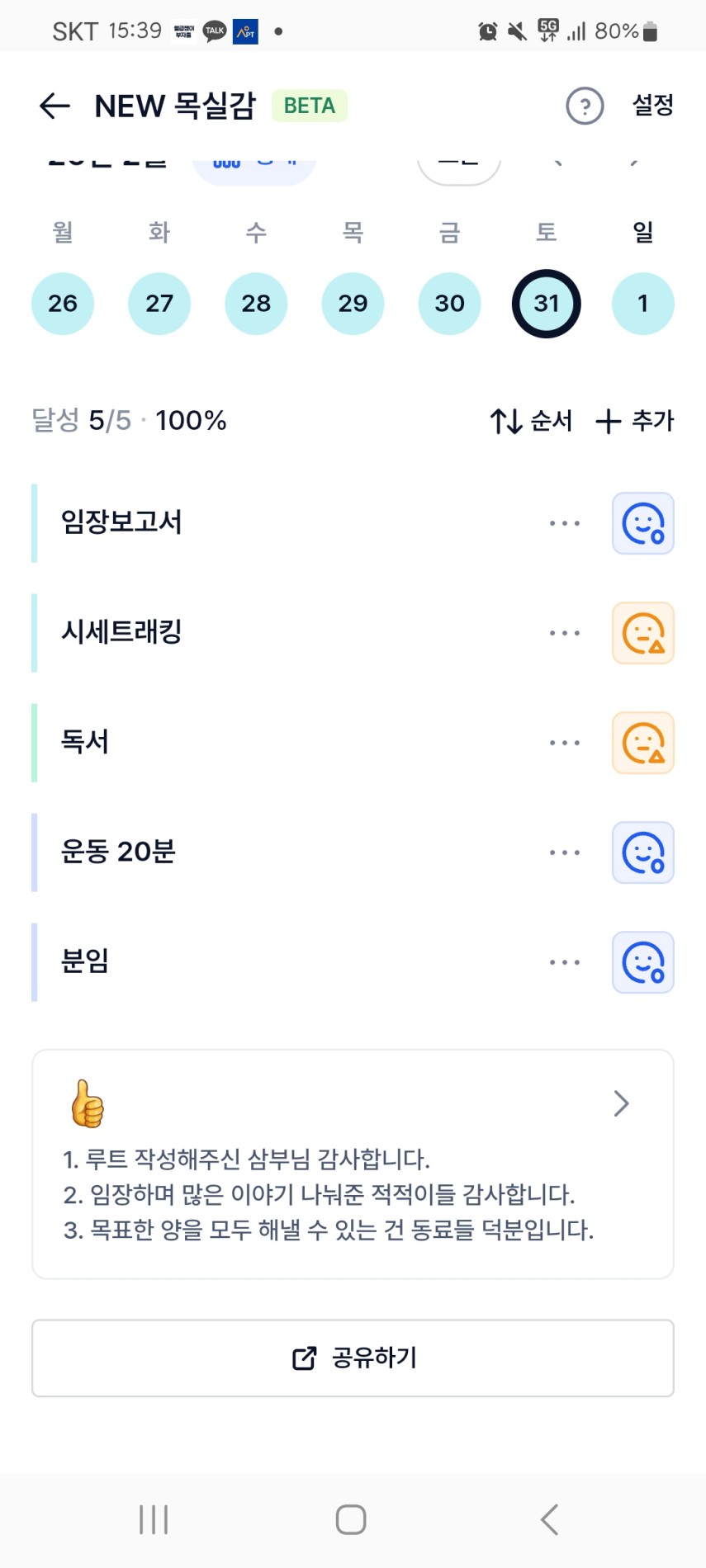Screen dimensions: 706x1568
Task: Open 설정 settings
Action: (x=652, y=106)
